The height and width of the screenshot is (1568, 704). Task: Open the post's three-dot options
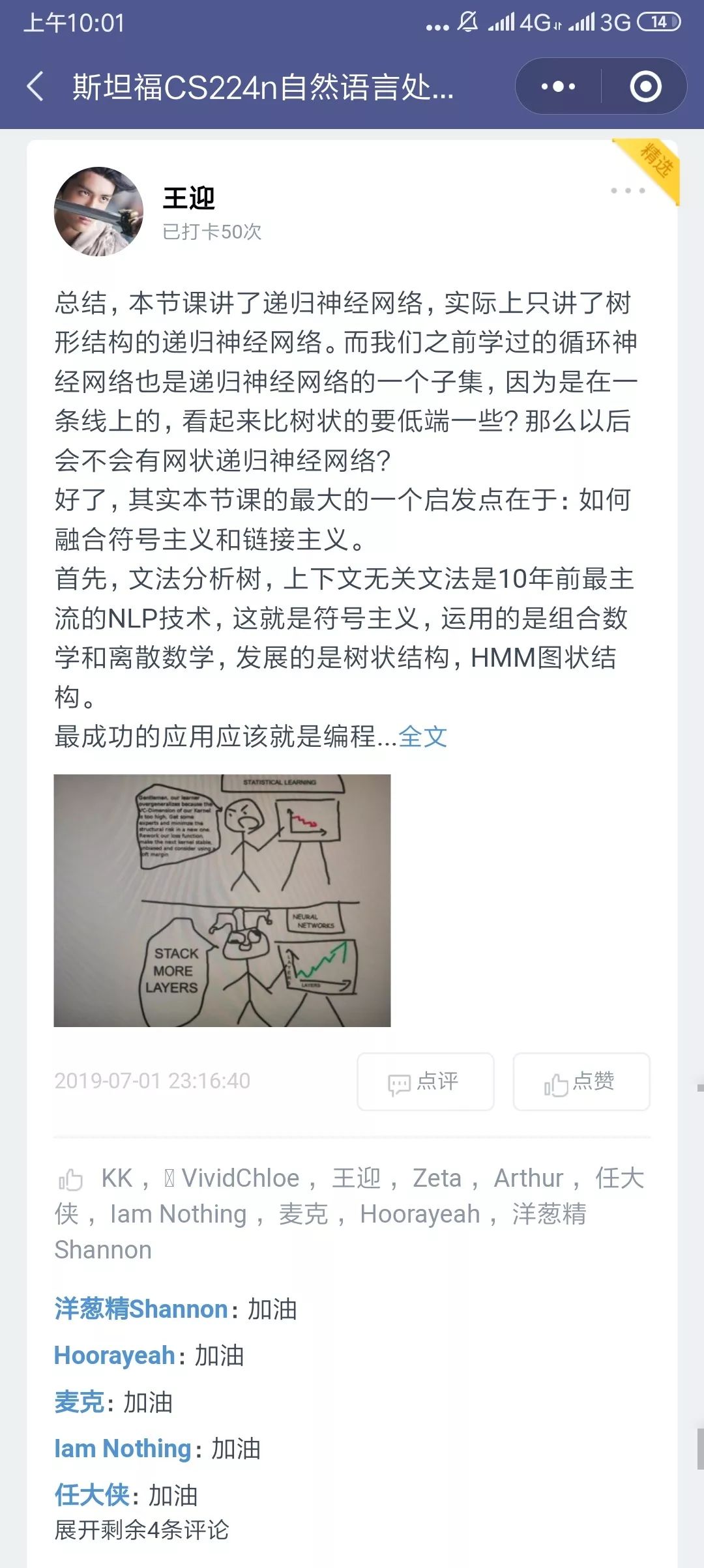[x=628, y=190]
